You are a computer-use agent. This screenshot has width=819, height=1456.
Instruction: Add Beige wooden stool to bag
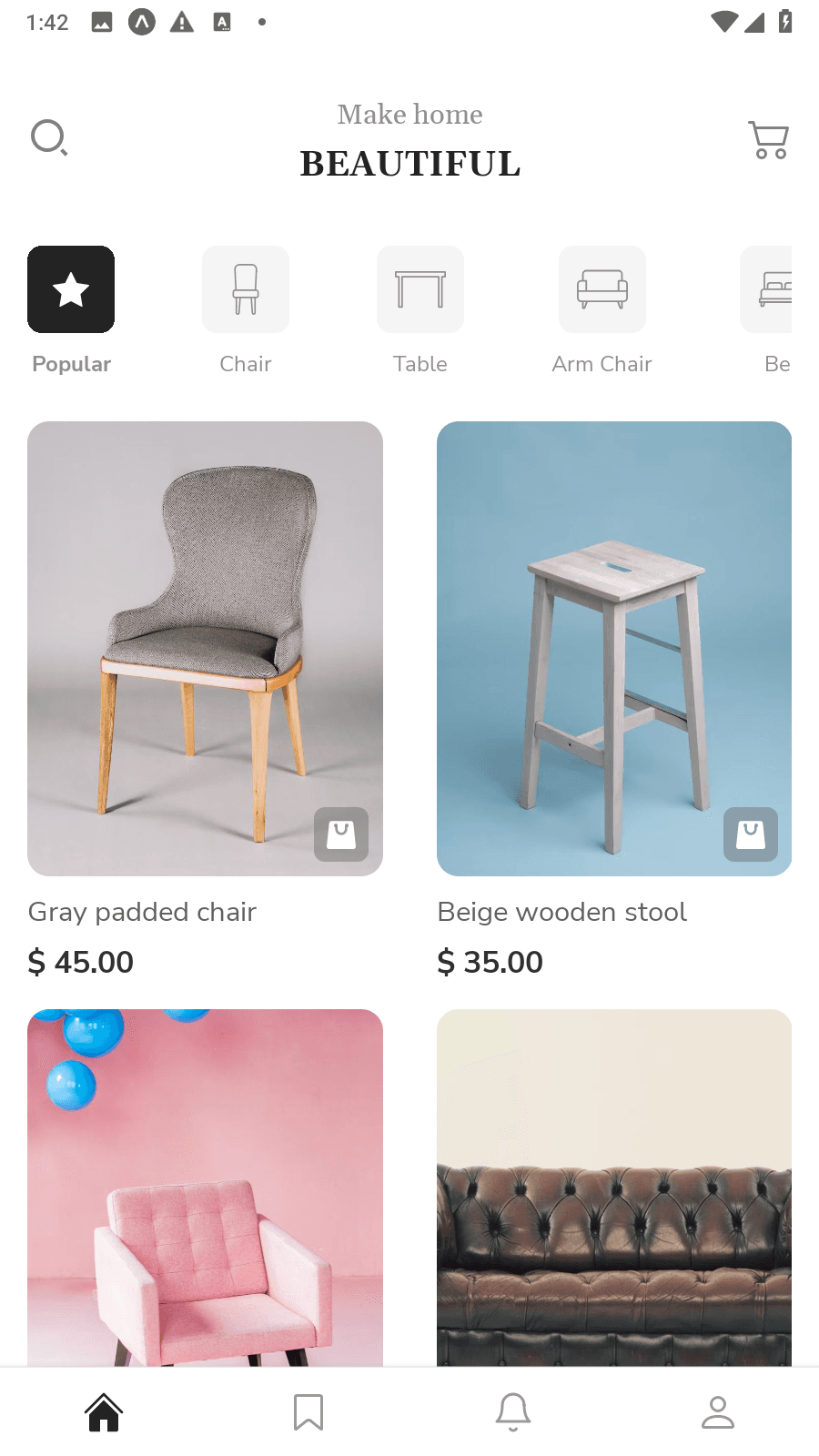pyautogui.click(x=750, y=834)
